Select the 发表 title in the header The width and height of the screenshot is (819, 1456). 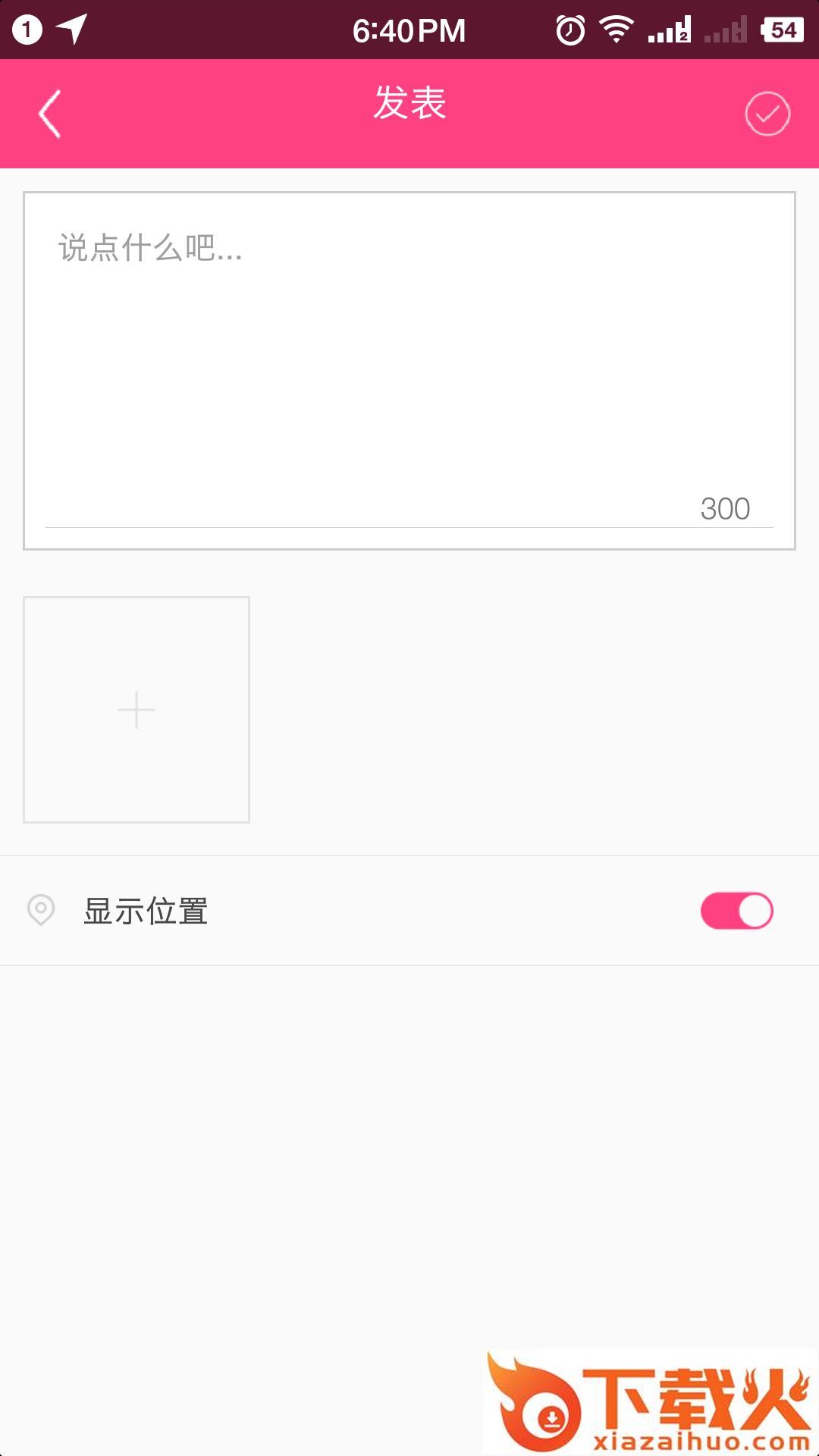409,105
